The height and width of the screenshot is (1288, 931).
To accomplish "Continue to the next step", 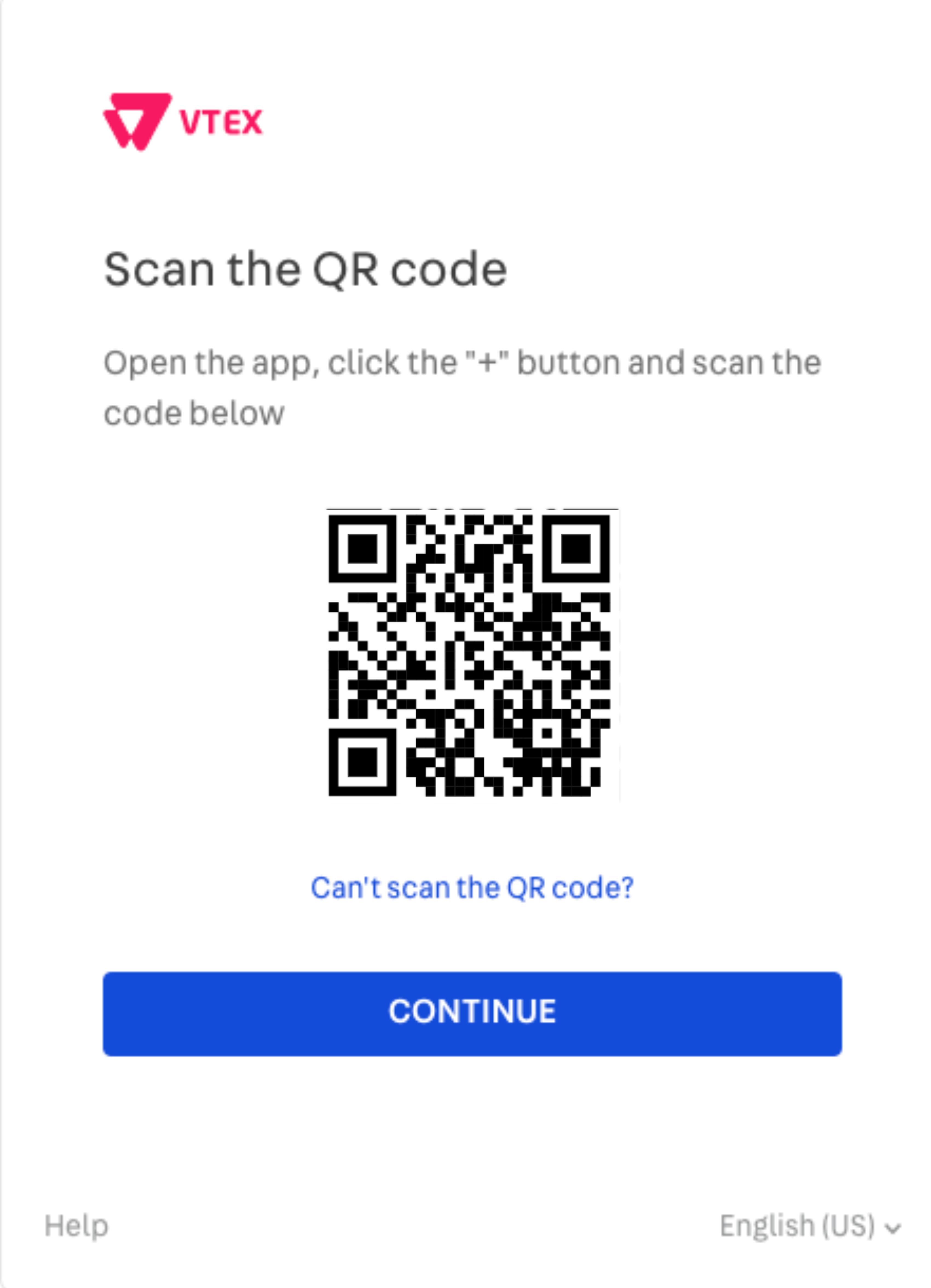I will click(472, 1014).
